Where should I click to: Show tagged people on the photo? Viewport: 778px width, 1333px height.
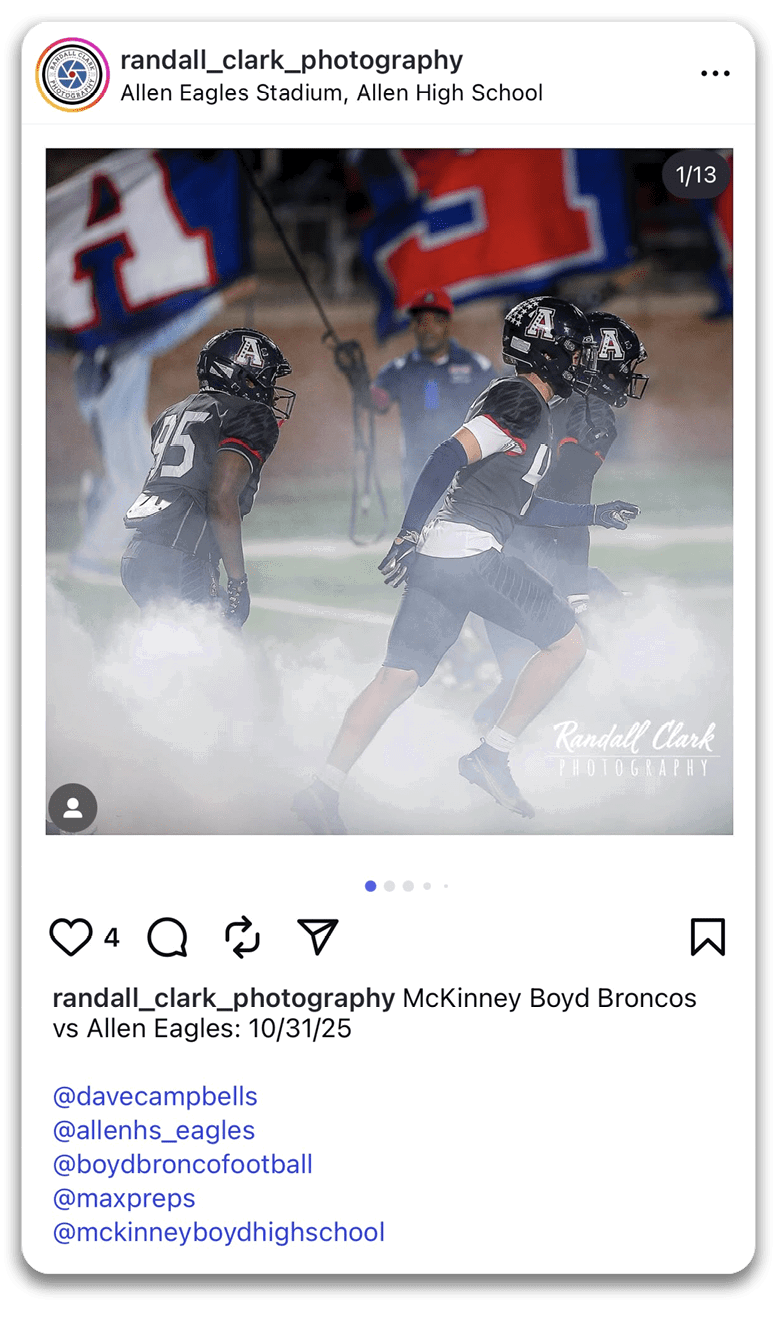coord(73,808)
